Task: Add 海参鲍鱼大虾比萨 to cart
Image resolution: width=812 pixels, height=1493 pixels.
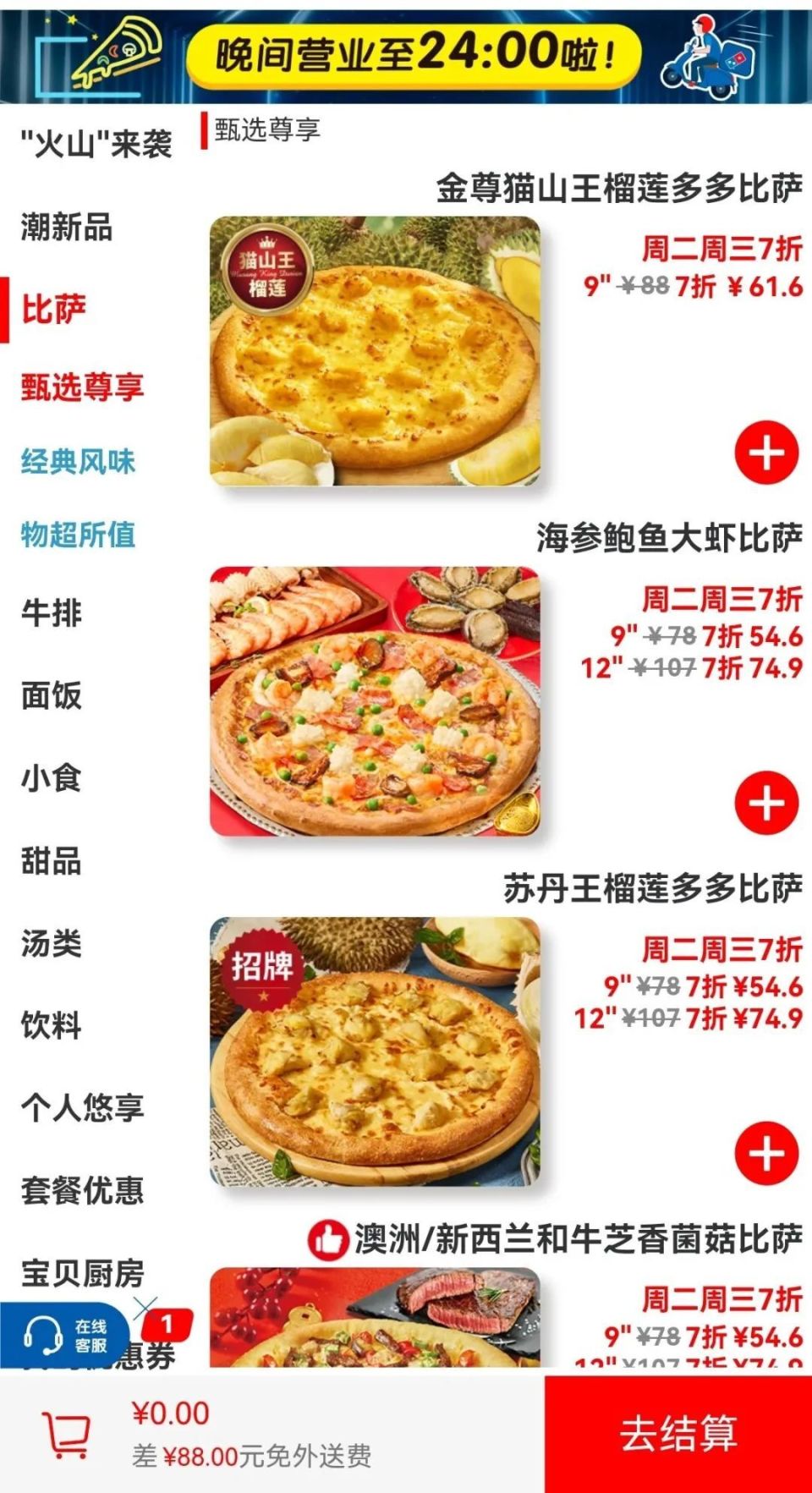Action: (766, 803)
